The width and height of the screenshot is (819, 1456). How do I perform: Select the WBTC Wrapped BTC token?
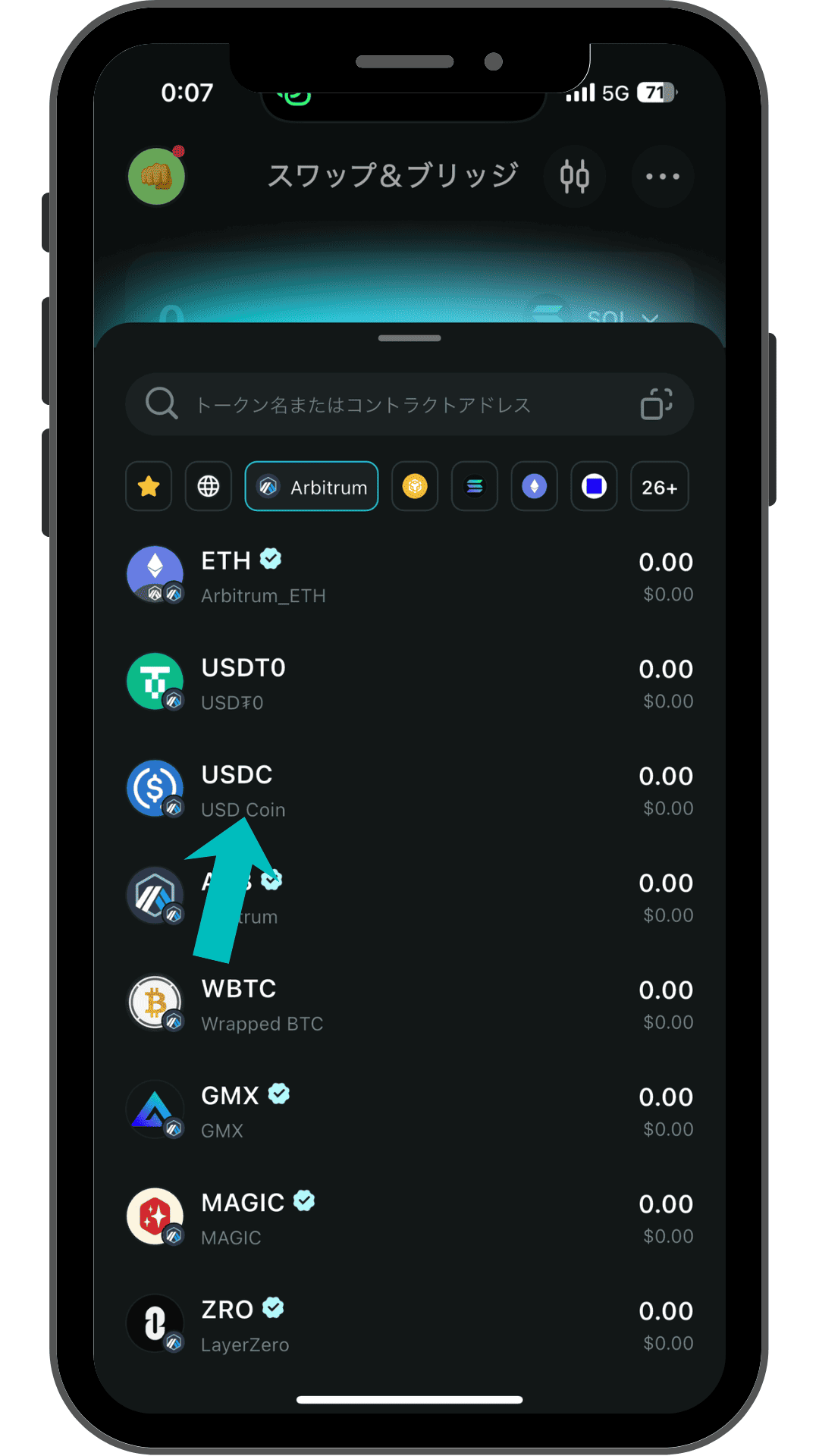point(409,1004)
